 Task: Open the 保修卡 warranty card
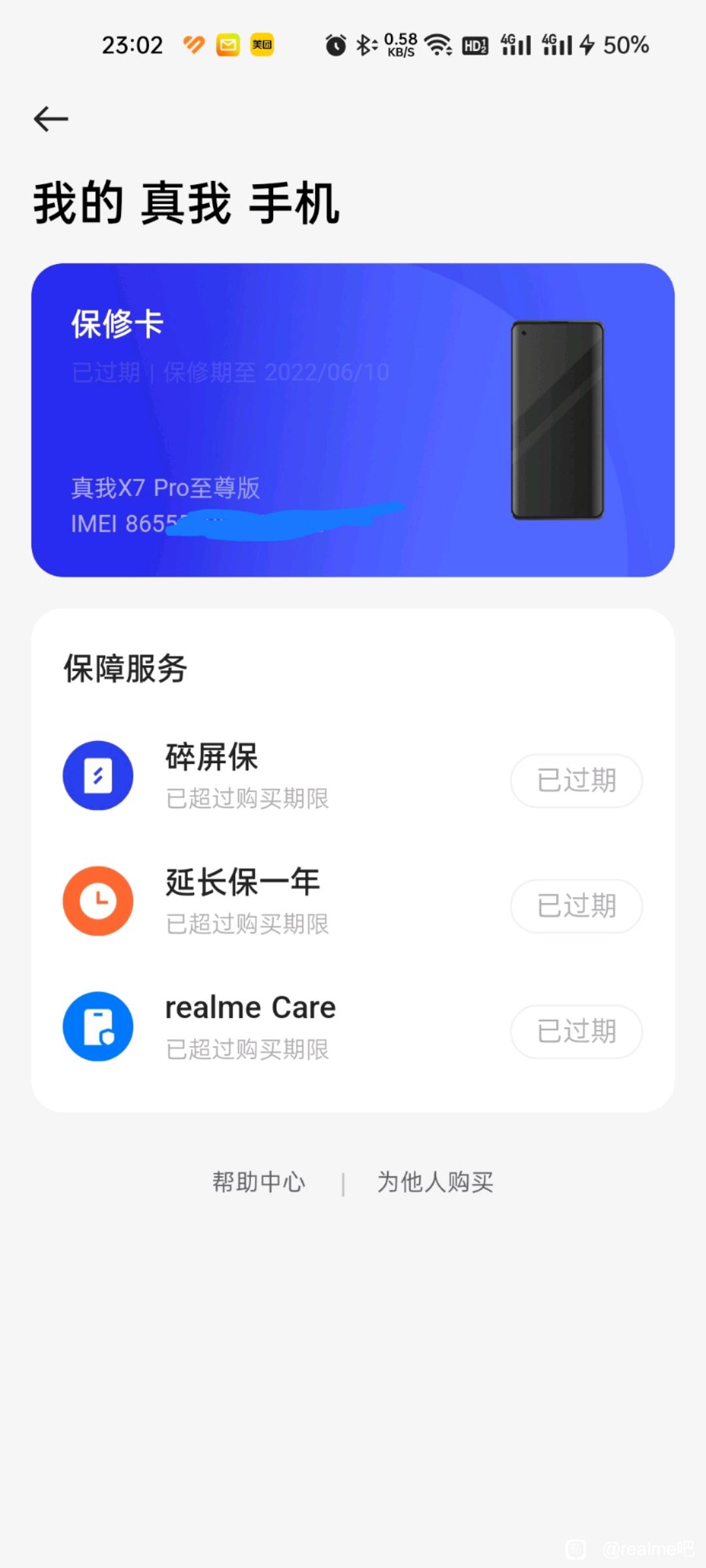[353, 420]
